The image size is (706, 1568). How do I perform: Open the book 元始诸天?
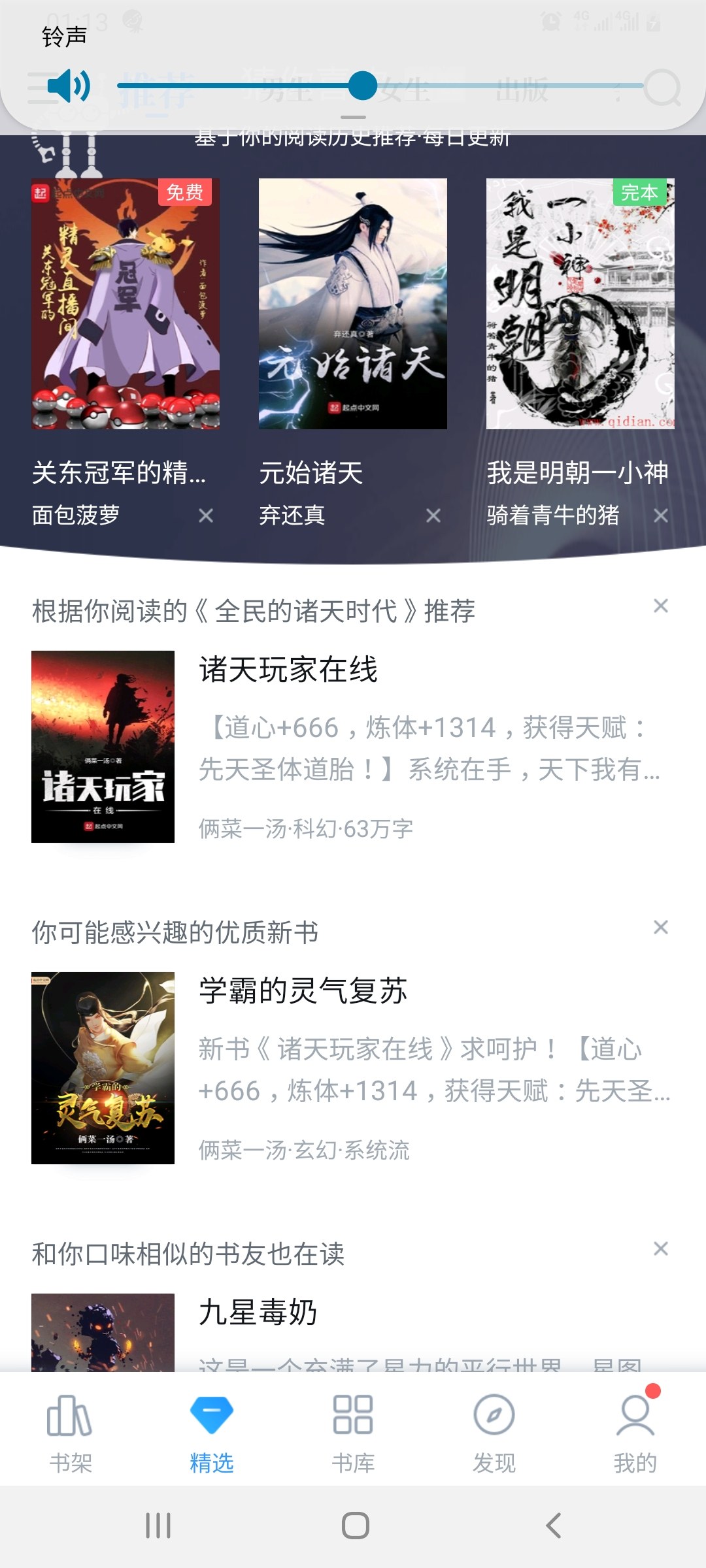tap(353, 304)
